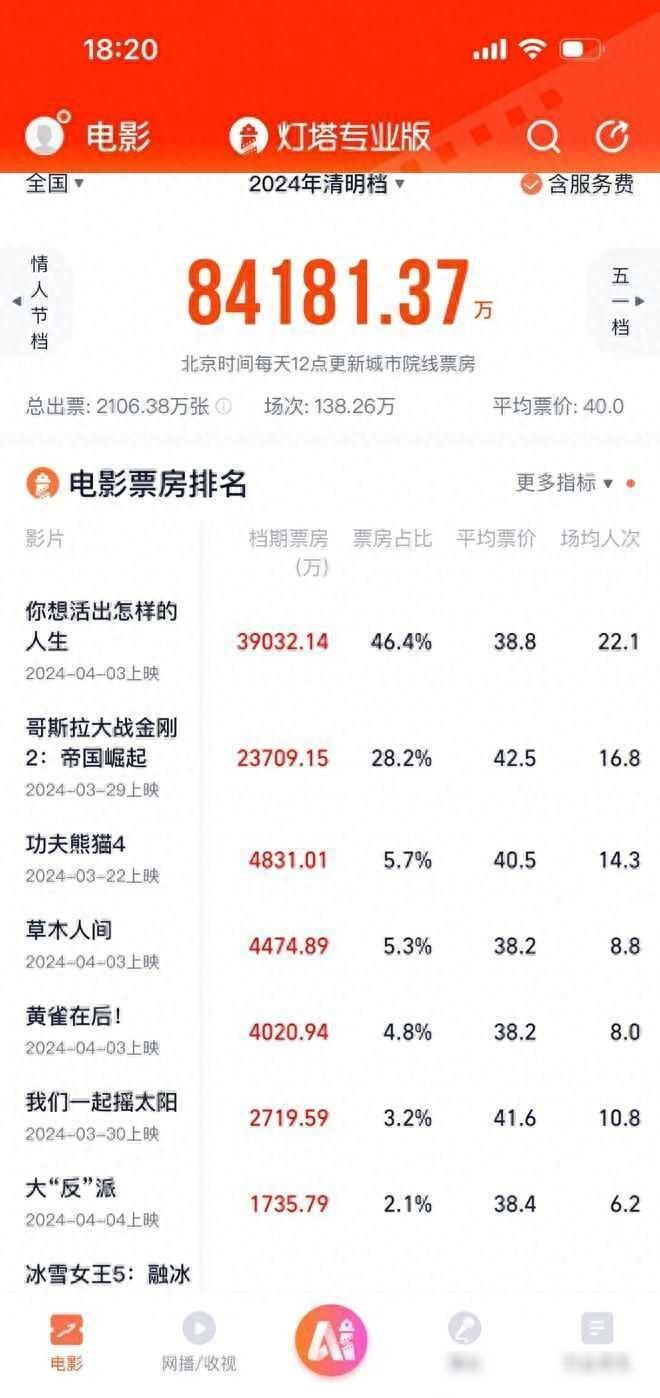
Task: Open the central AI button
Action: point(331,1340)
